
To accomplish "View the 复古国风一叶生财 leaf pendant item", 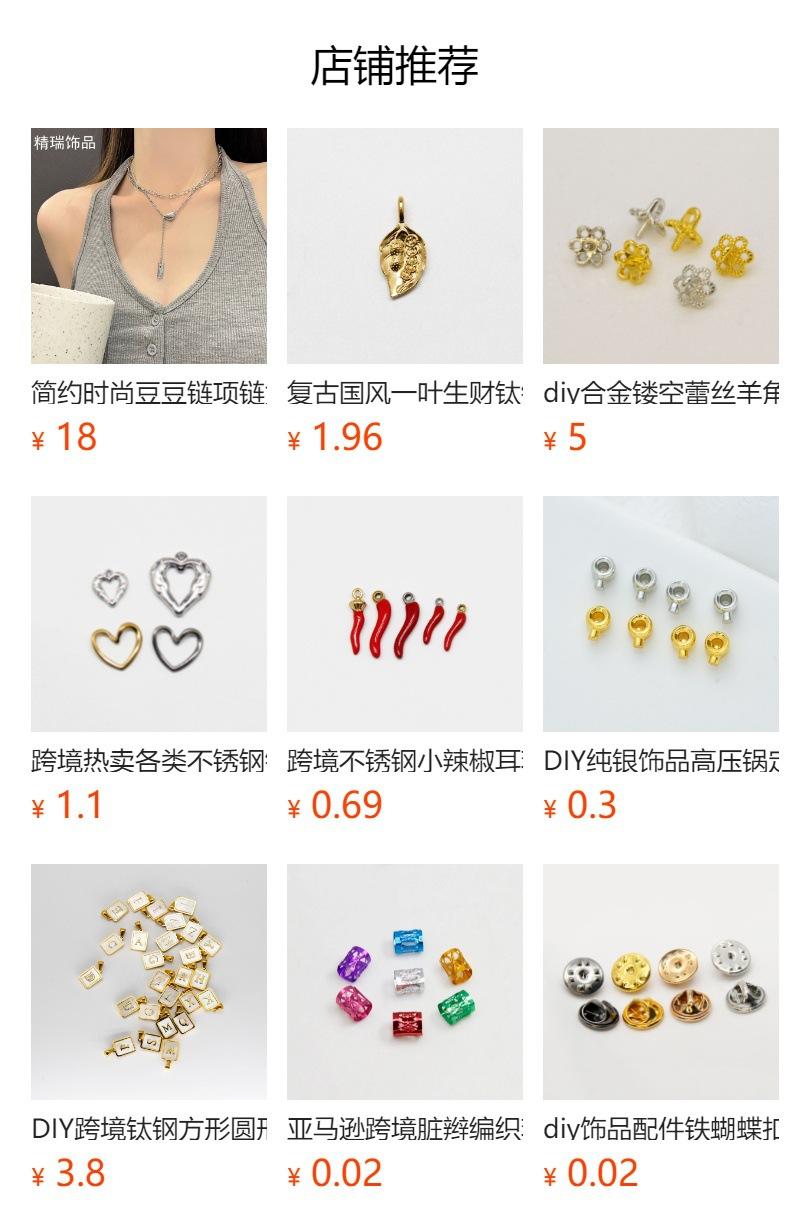I will [405, 292].
